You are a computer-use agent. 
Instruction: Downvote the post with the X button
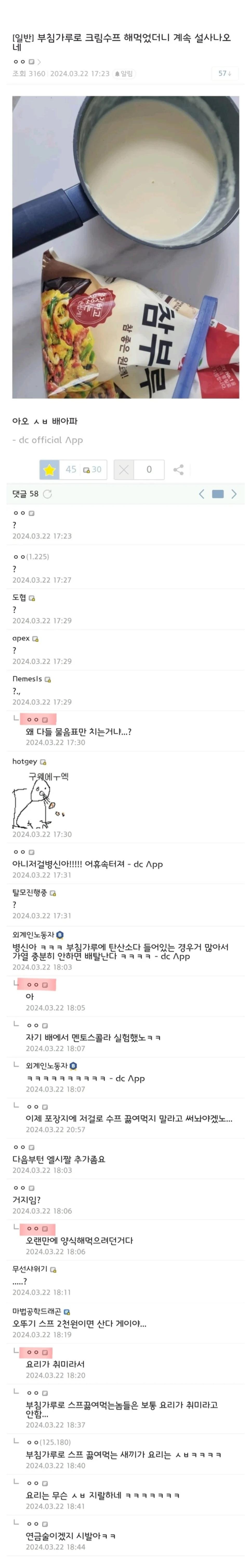coord(124,469)
